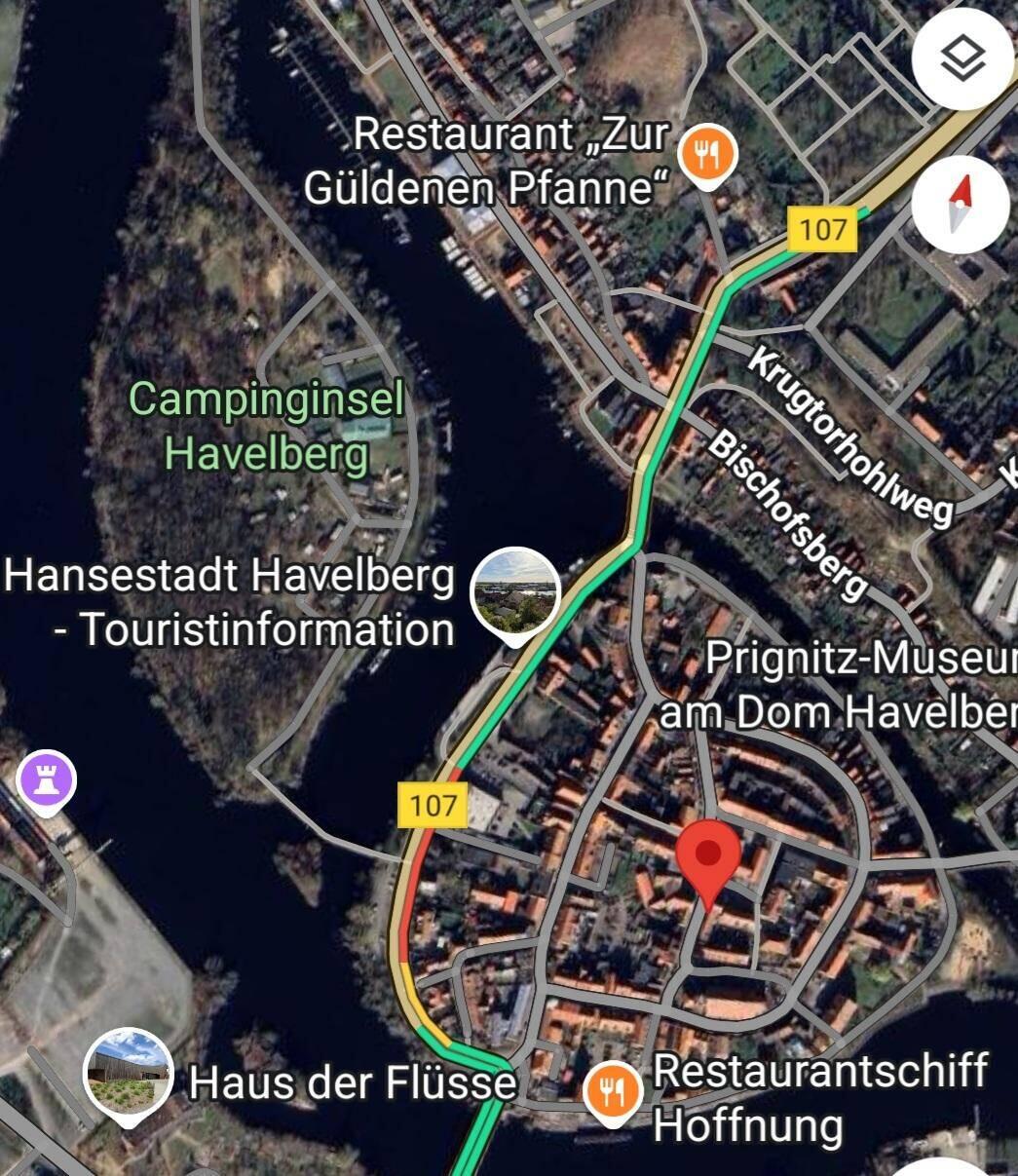
Task: Select the Haus der Flüsse place marker
Action: (128, 1072)
